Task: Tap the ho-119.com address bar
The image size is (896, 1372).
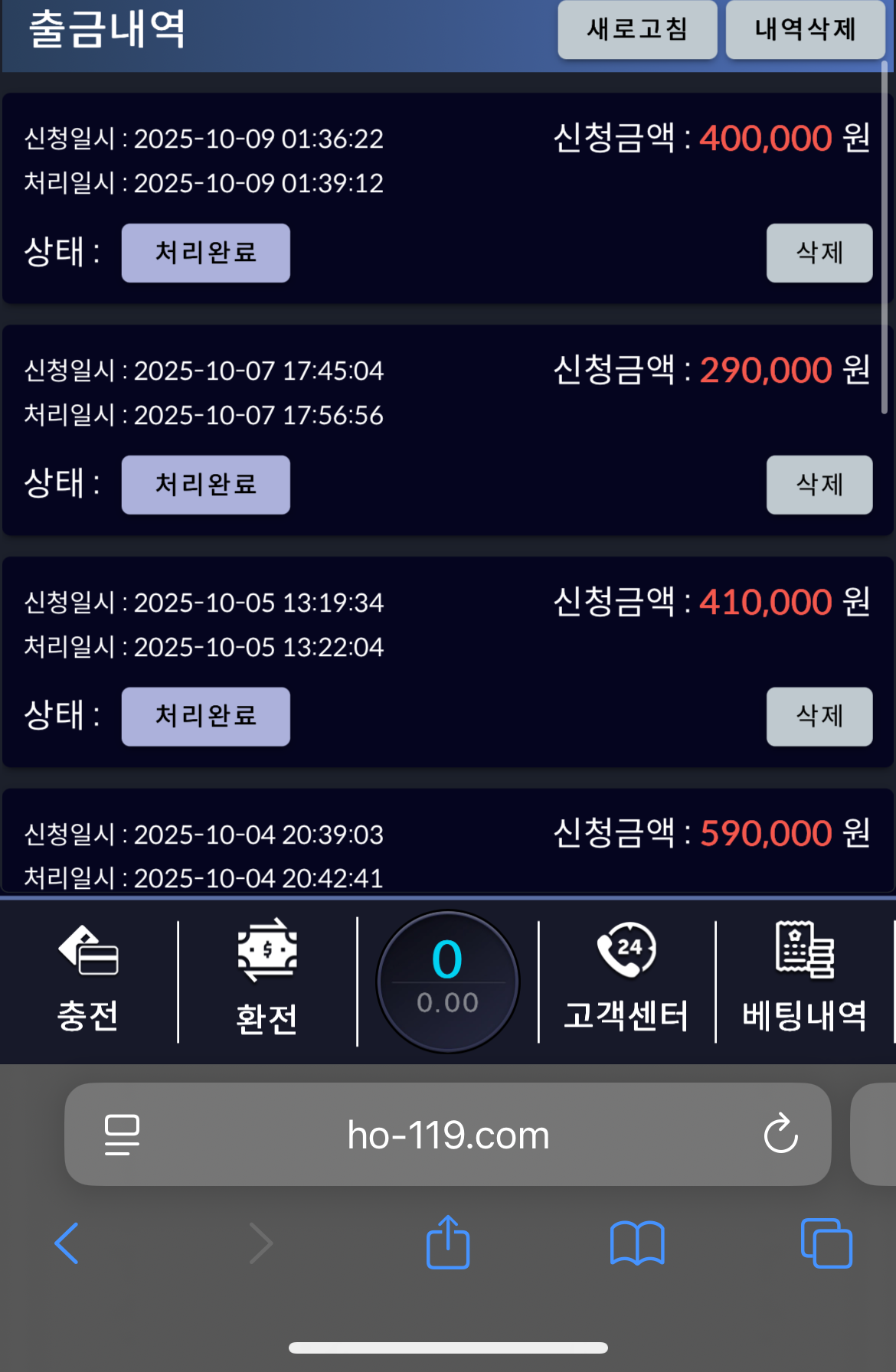Action: point(448,1135)
